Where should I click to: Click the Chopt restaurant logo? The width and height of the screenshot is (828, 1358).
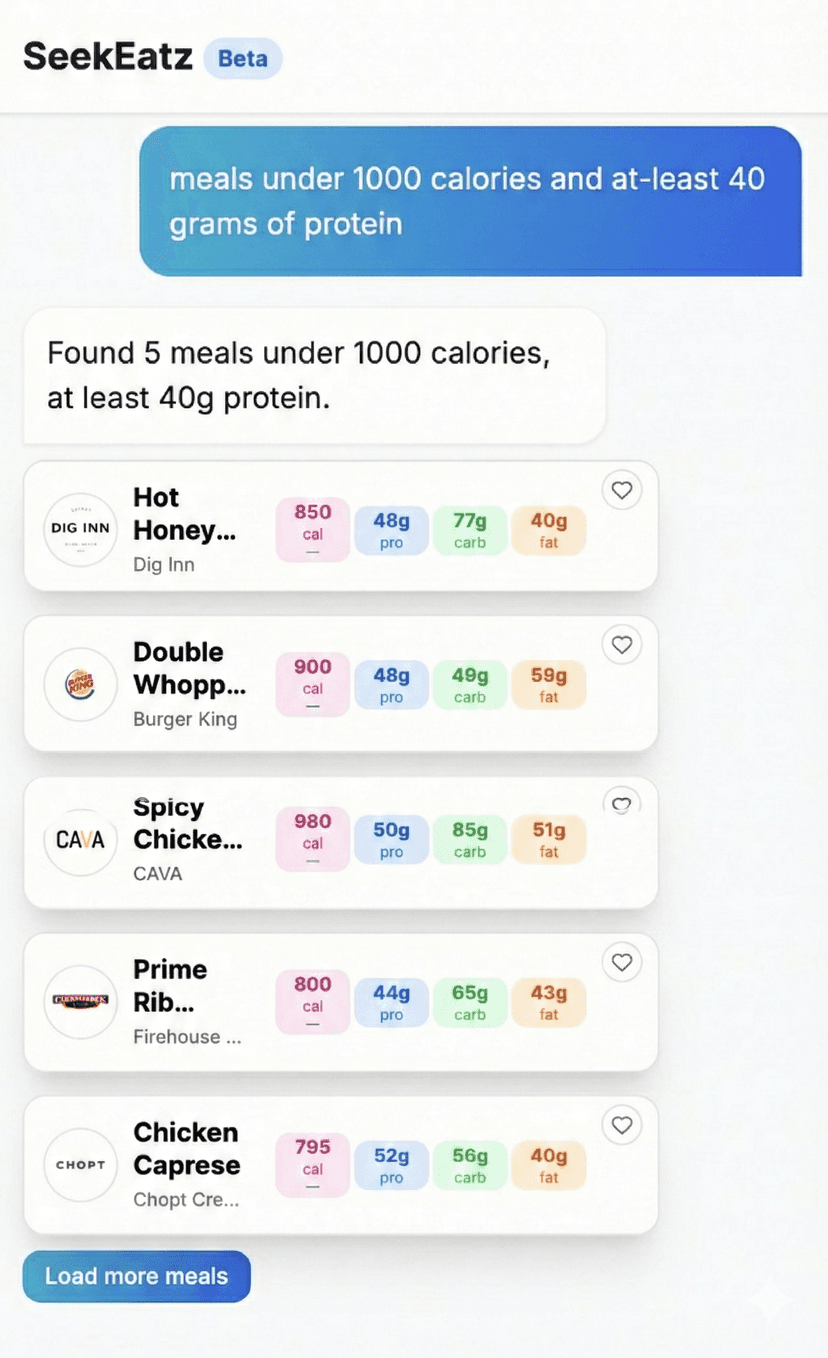coord(80,1164)
